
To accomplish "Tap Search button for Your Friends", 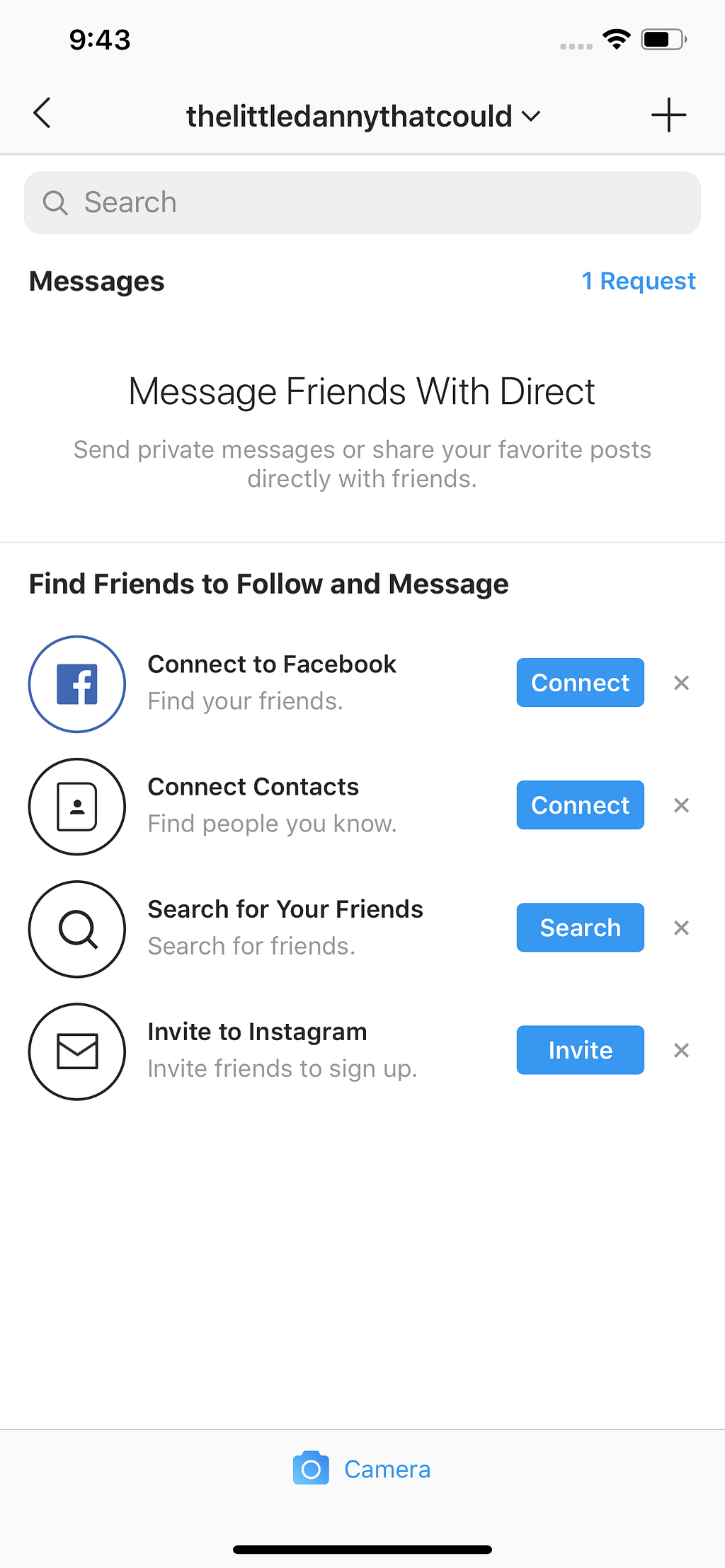I will 580,928.
